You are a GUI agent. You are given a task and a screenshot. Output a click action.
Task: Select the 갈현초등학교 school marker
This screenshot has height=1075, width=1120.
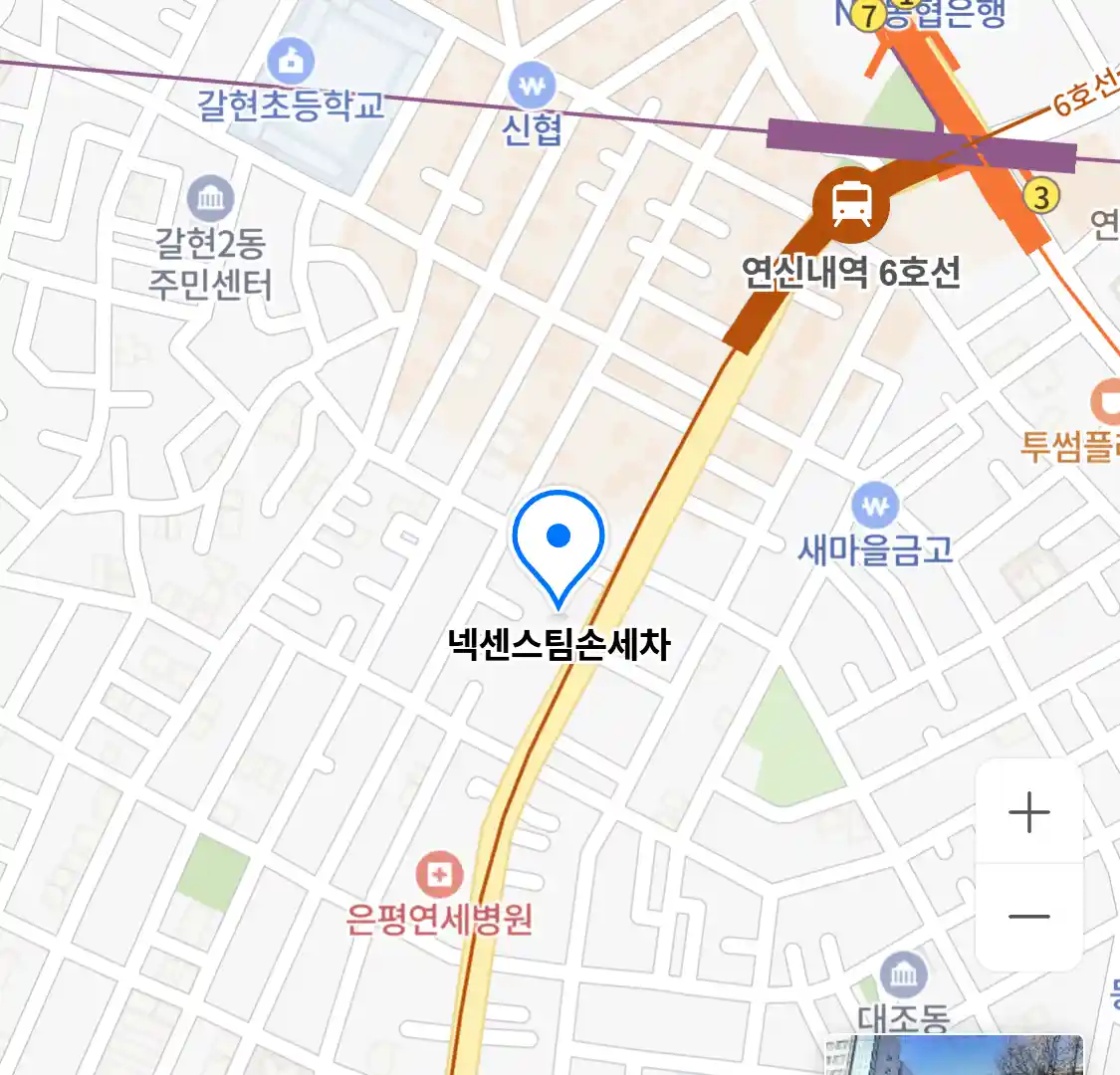[291, 63]
